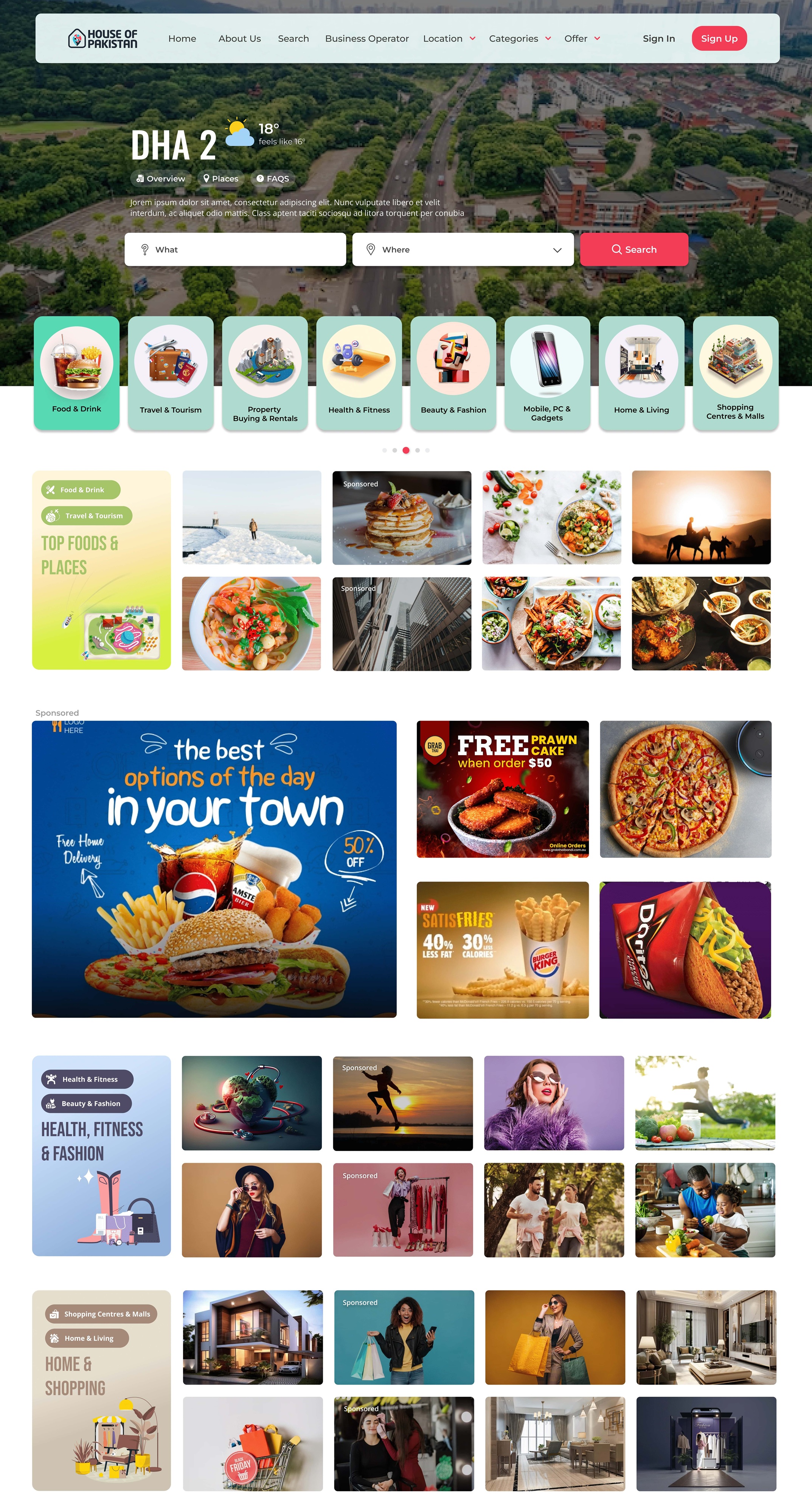Open the FAQS chip

tap(272, 178)
